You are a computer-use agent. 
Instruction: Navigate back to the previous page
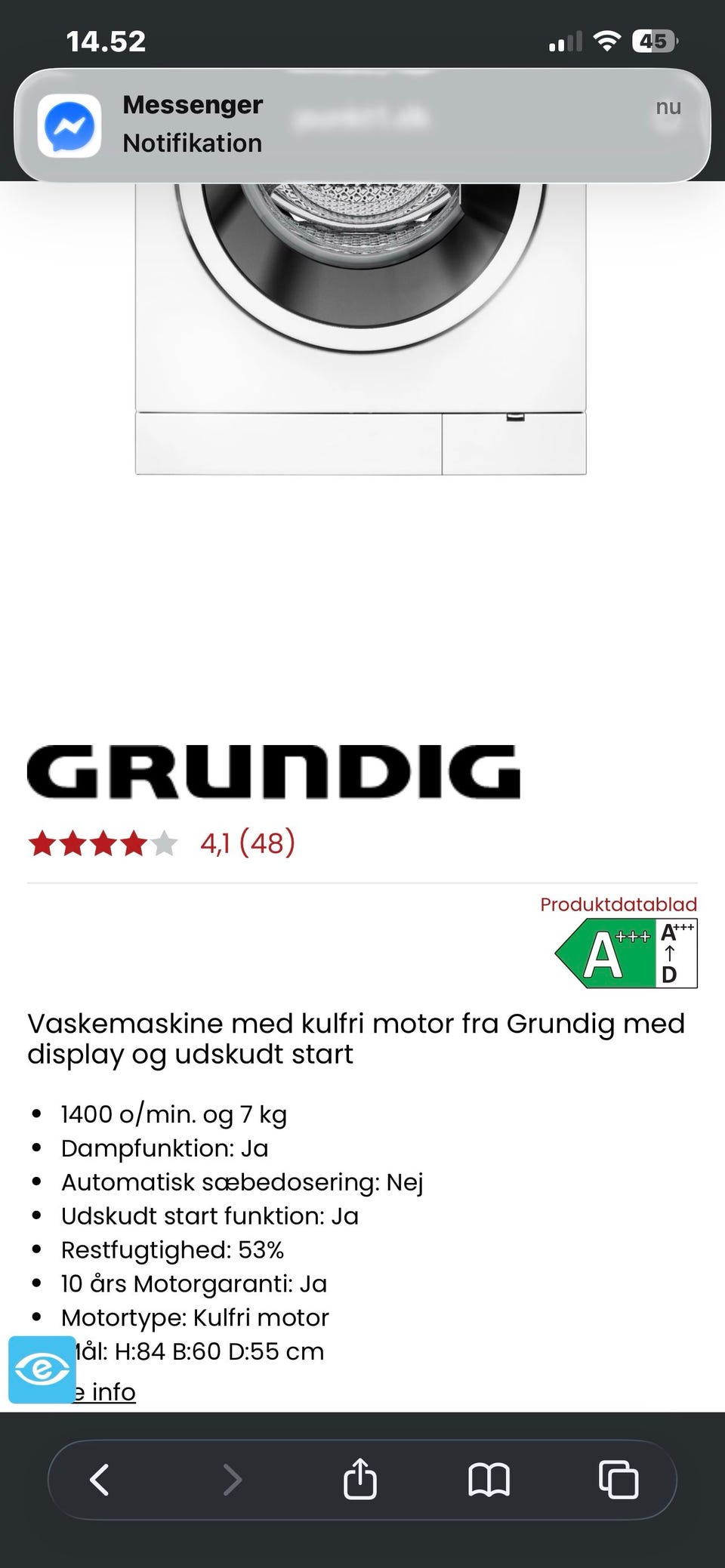point(98,1479)
